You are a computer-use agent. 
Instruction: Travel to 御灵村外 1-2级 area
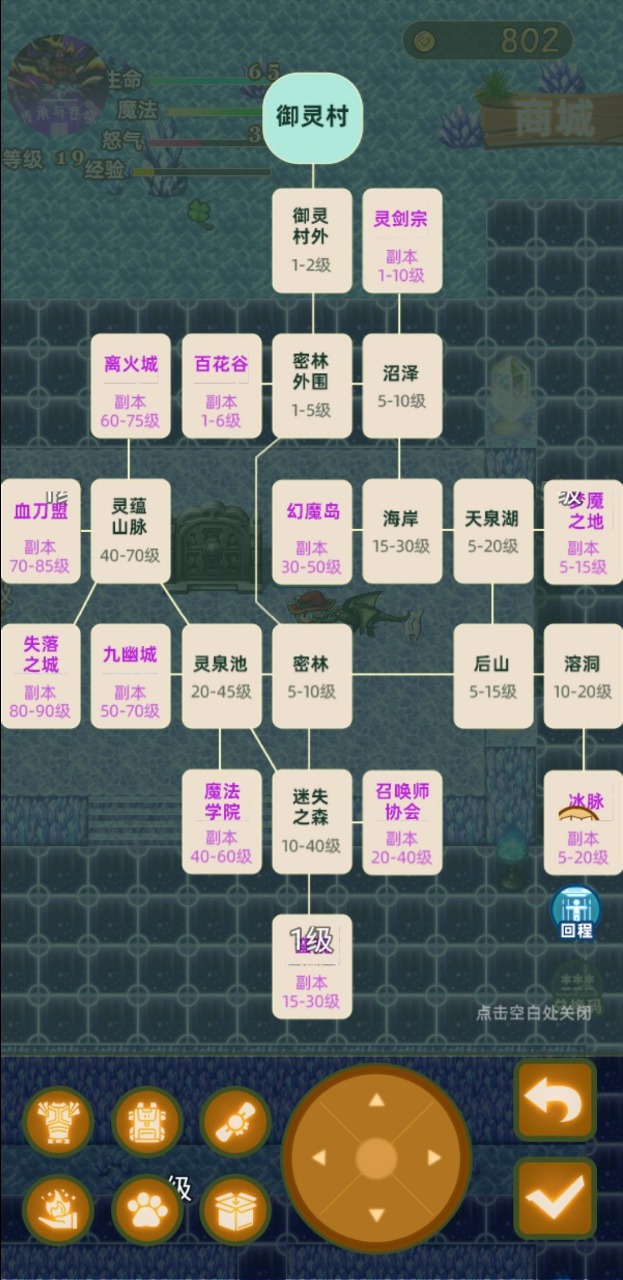312,240
